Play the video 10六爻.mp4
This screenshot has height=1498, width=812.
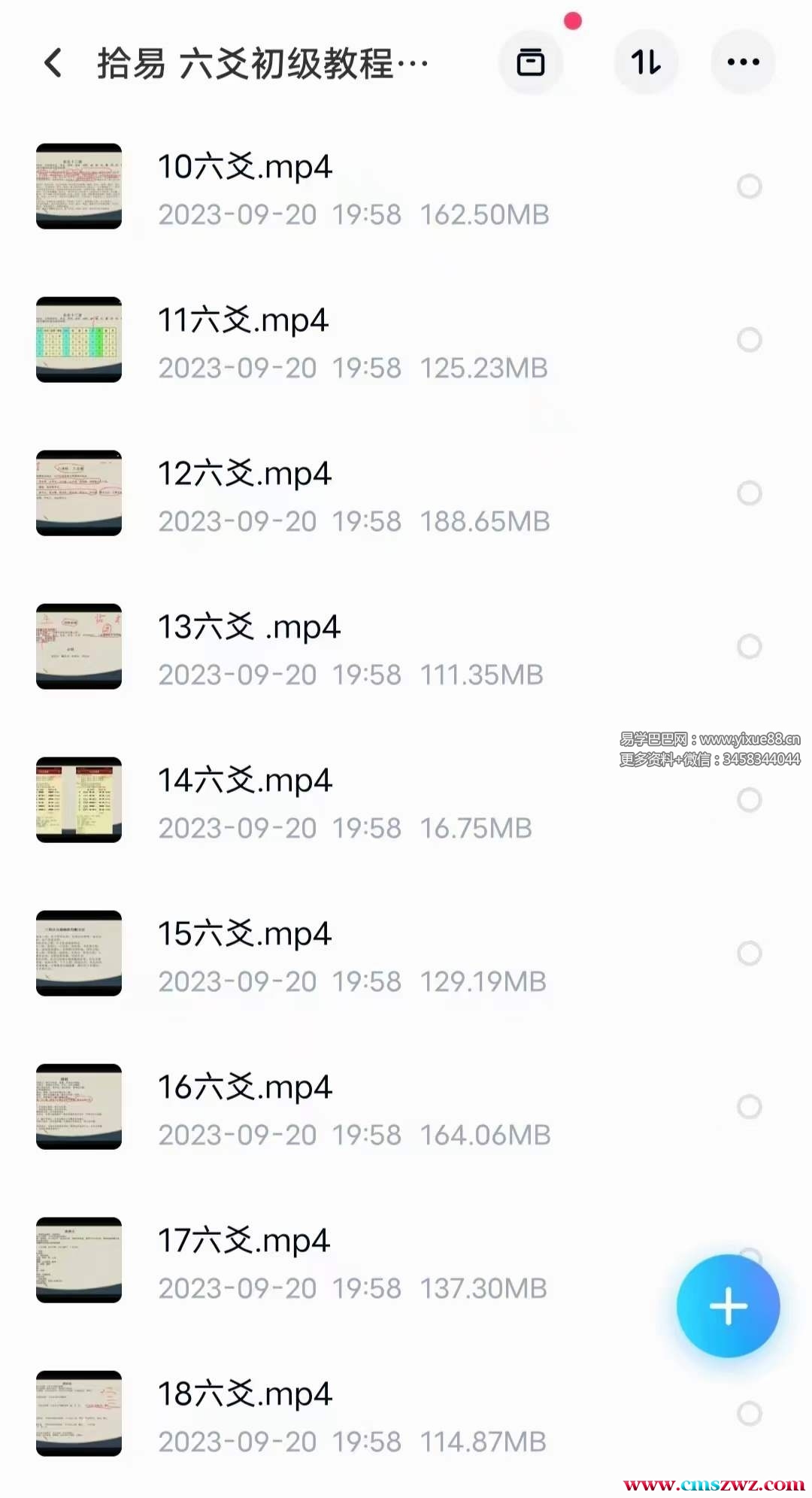click(x=244, y=168)
